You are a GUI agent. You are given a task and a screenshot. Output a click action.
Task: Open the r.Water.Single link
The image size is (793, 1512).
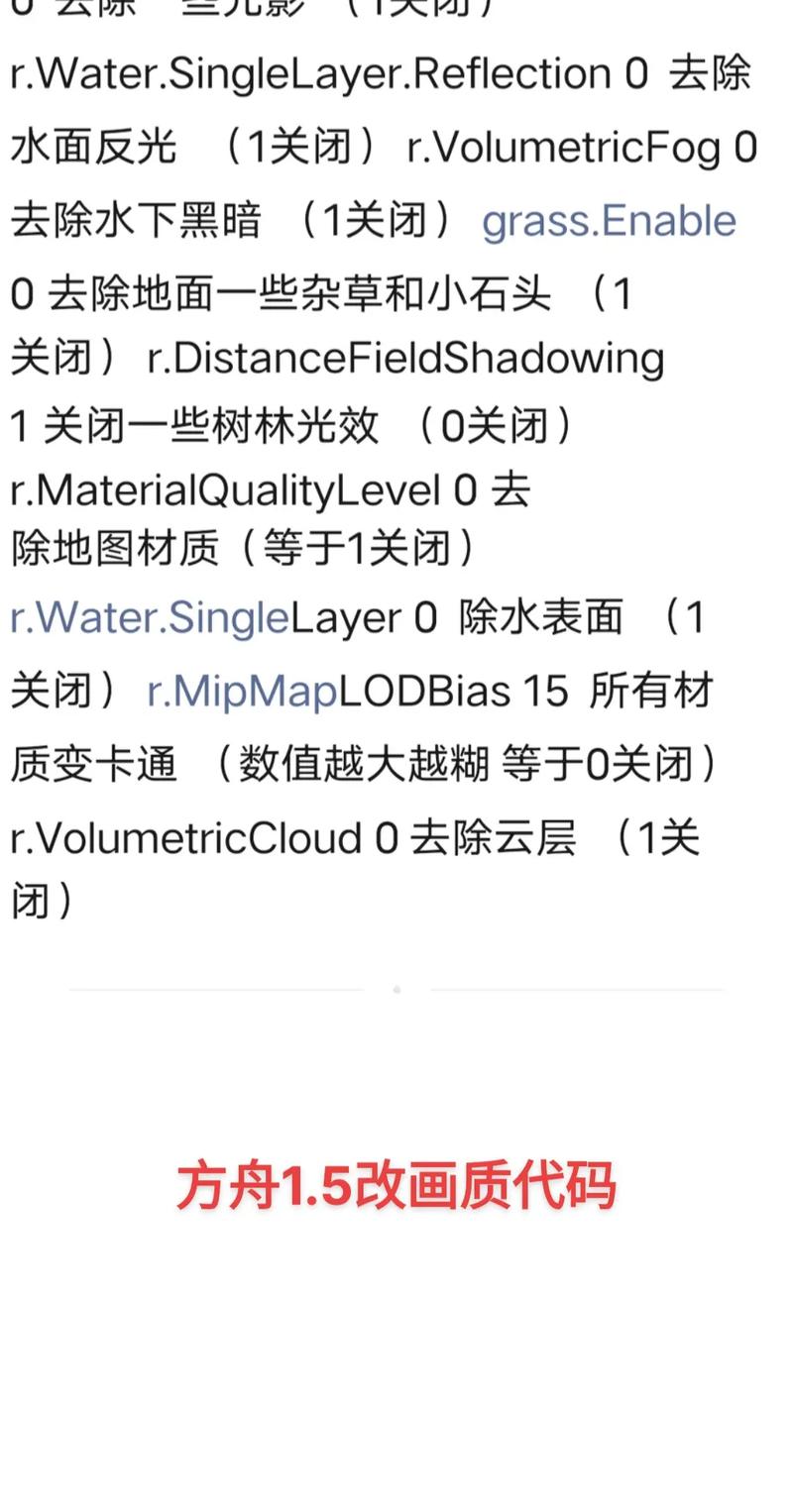point(150,617)
